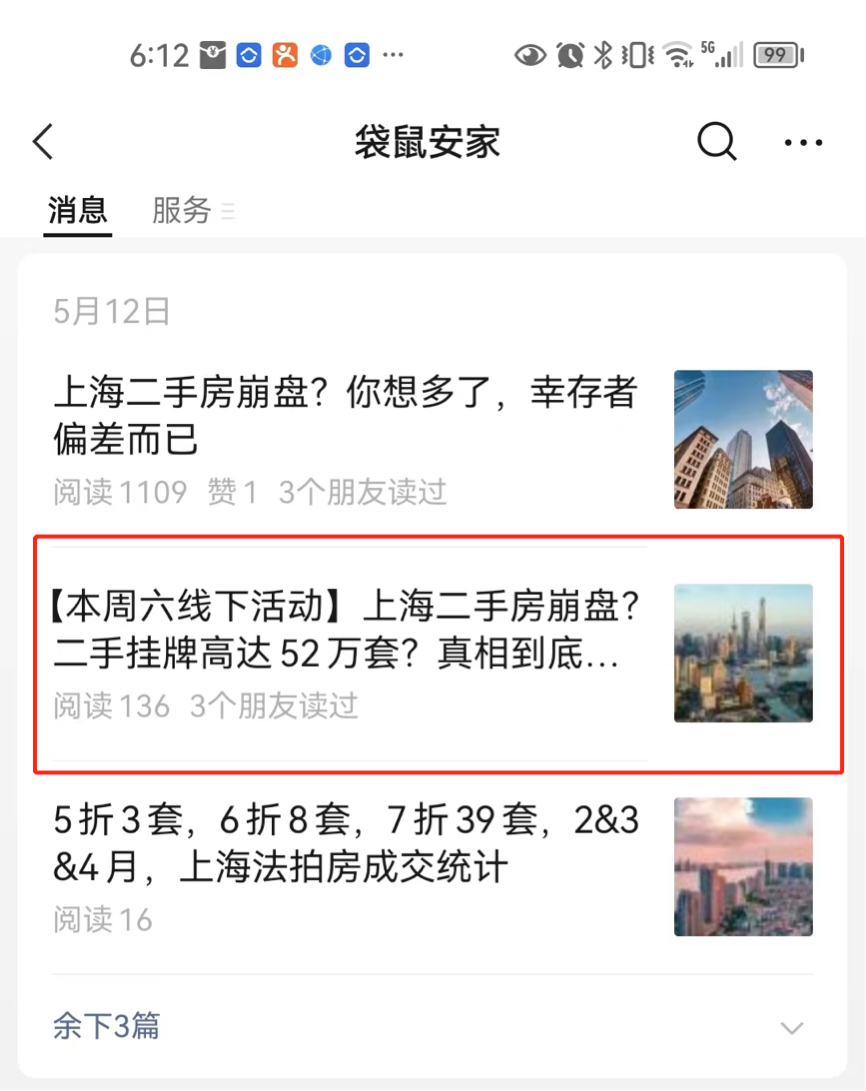Viewport: 866px width, 1091px height.
Task: Select the 消息 tab
Action: (78, 210)
